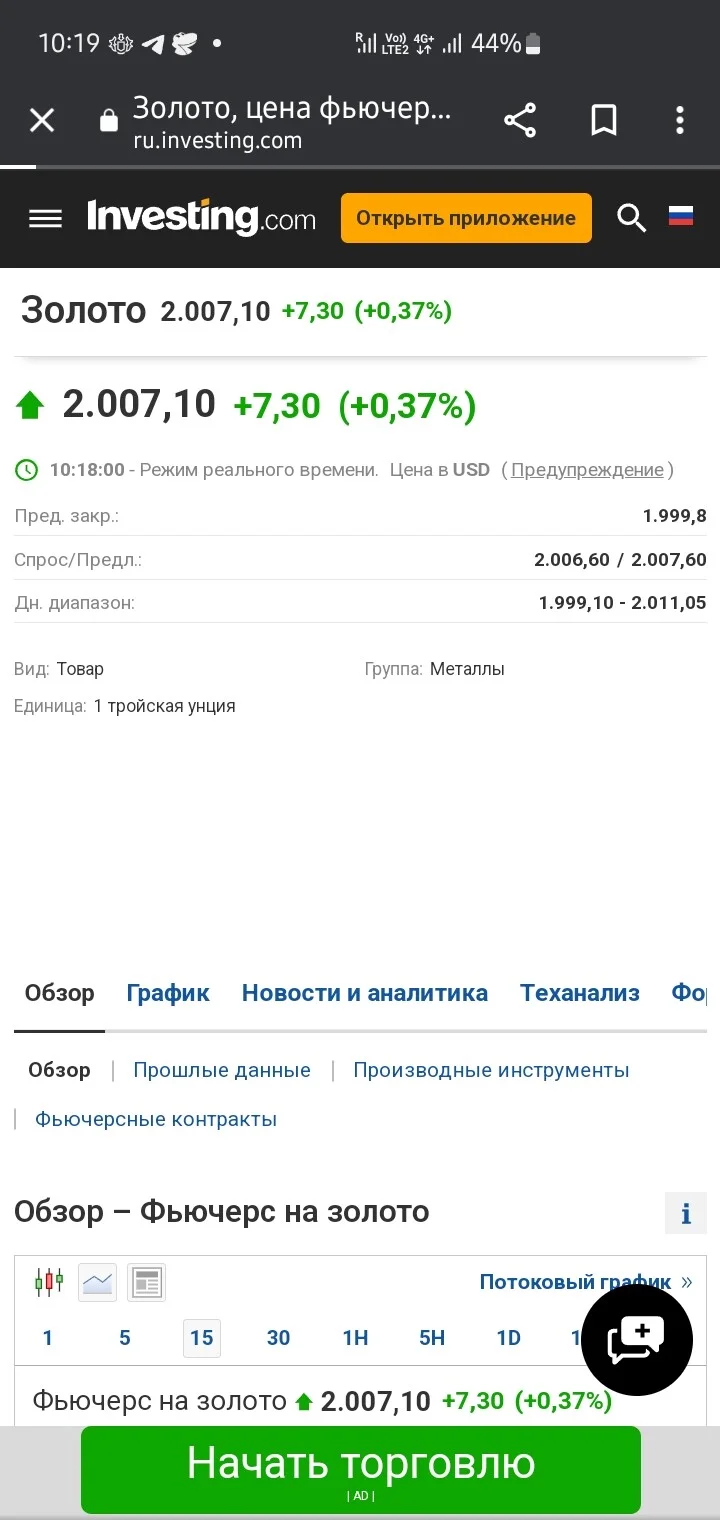Show info about the overview

point(686,1213)
